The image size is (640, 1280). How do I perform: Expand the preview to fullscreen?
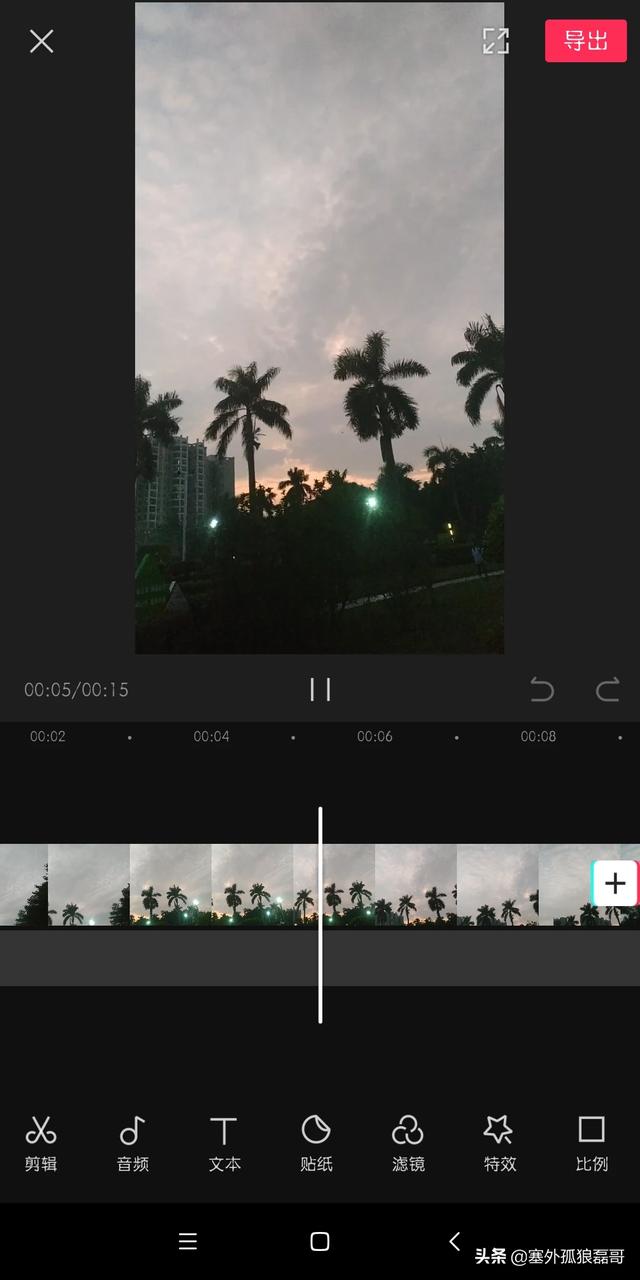(x=496, y=41)
